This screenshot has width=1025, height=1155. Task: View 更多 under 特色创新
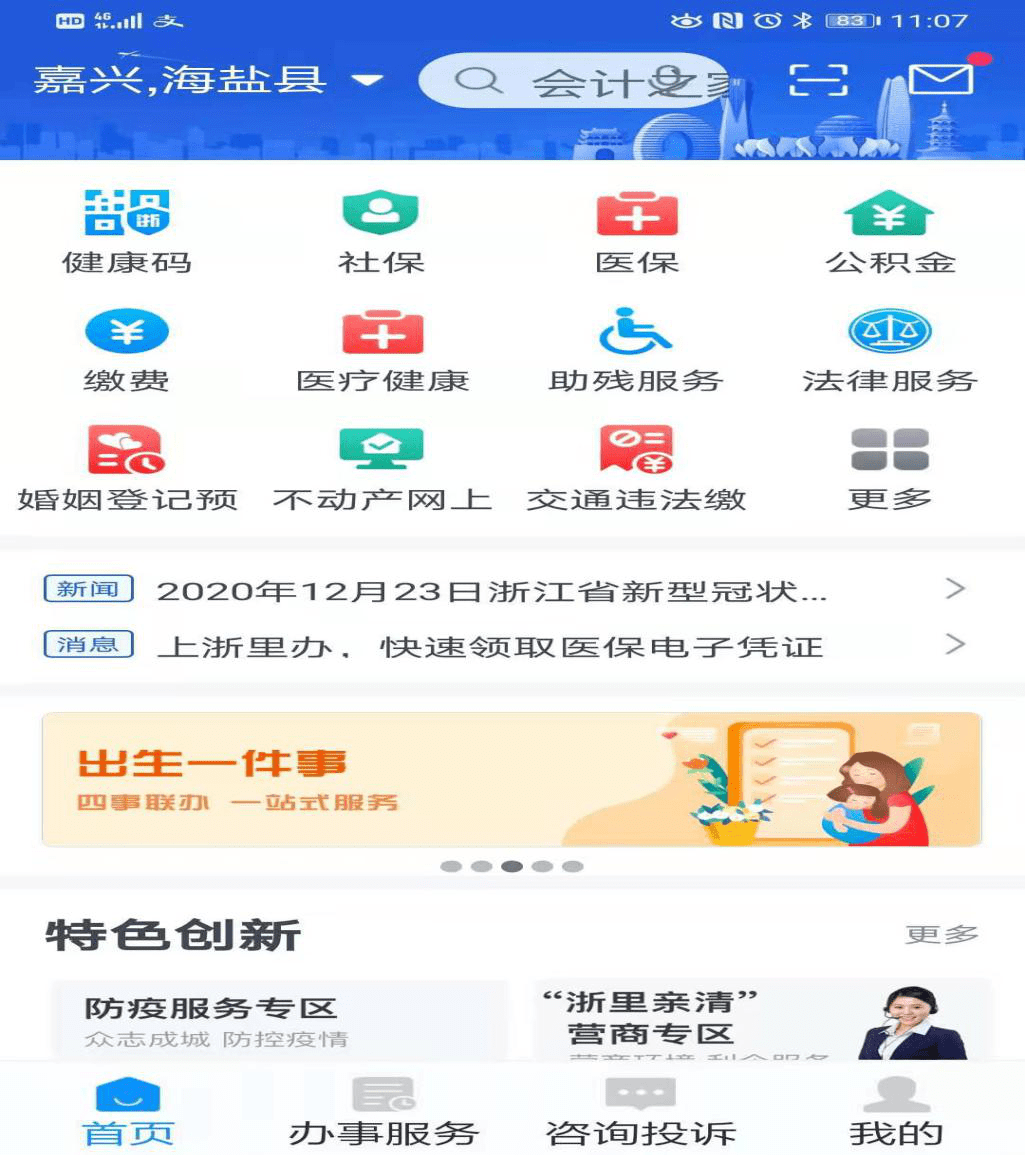tap(941, 935)
